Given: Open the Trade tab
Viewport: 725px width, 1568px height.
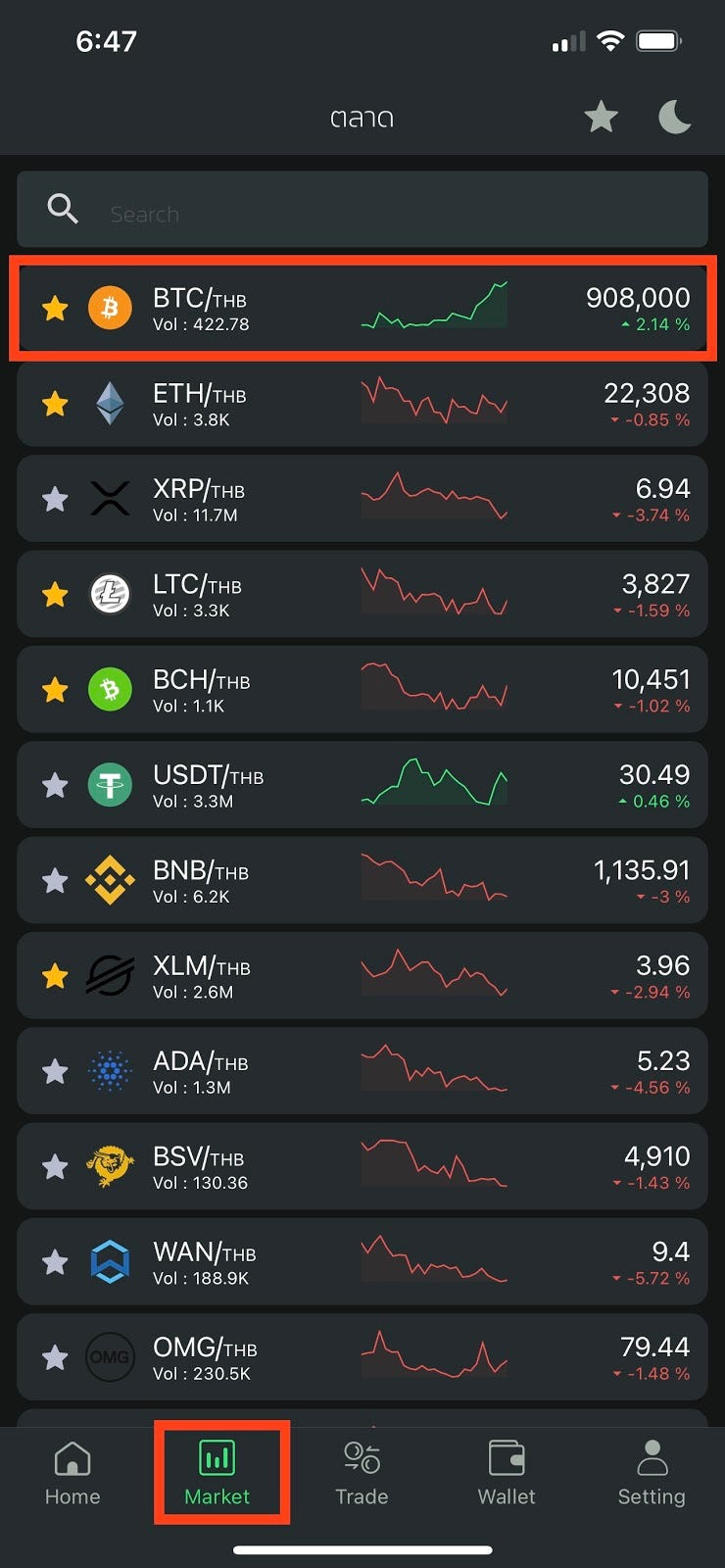Looking at the screenshot, I should pyautogui.click(x=362, y=1473).
